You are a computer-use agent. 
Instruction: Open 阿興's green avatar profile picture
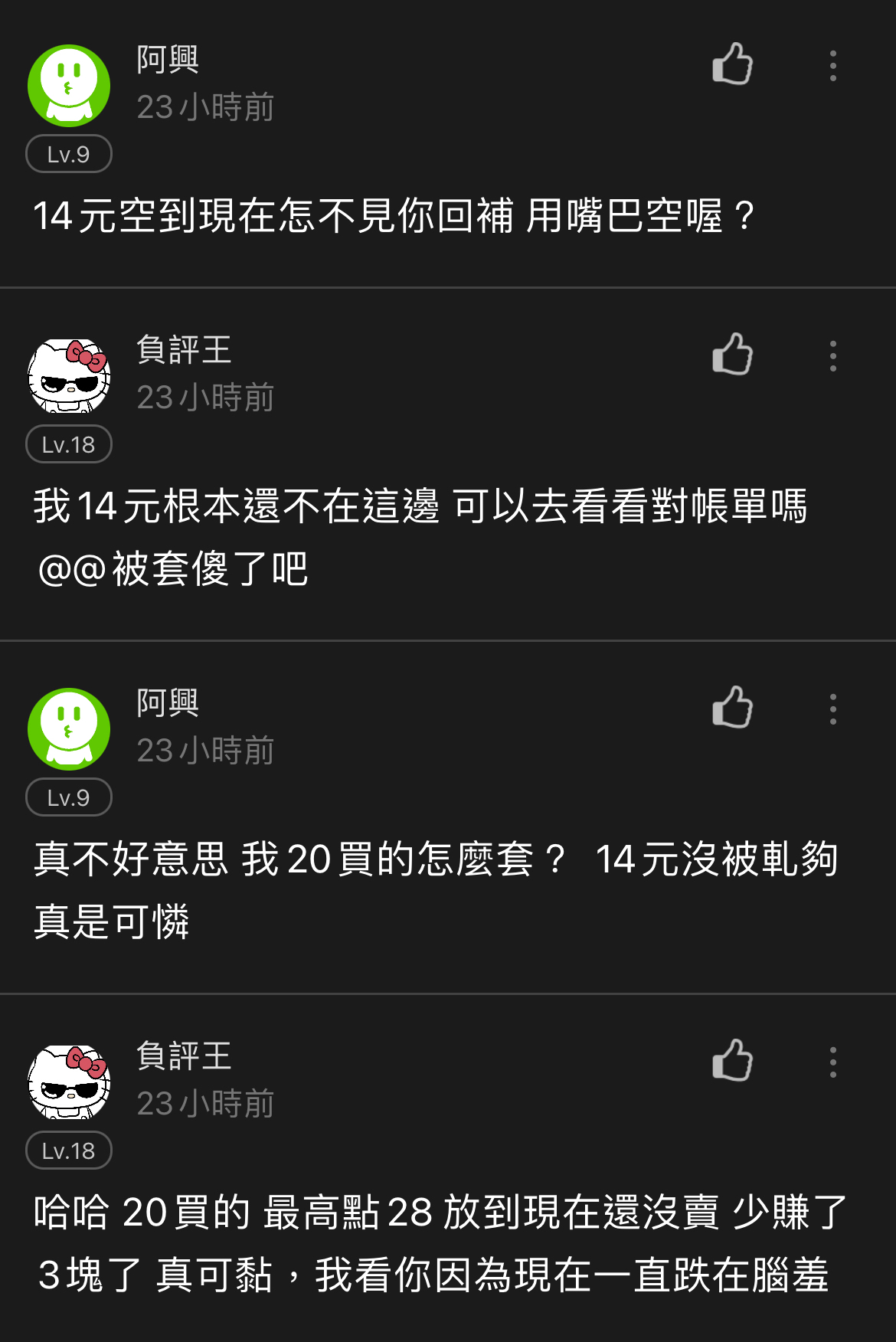point(68,84)
